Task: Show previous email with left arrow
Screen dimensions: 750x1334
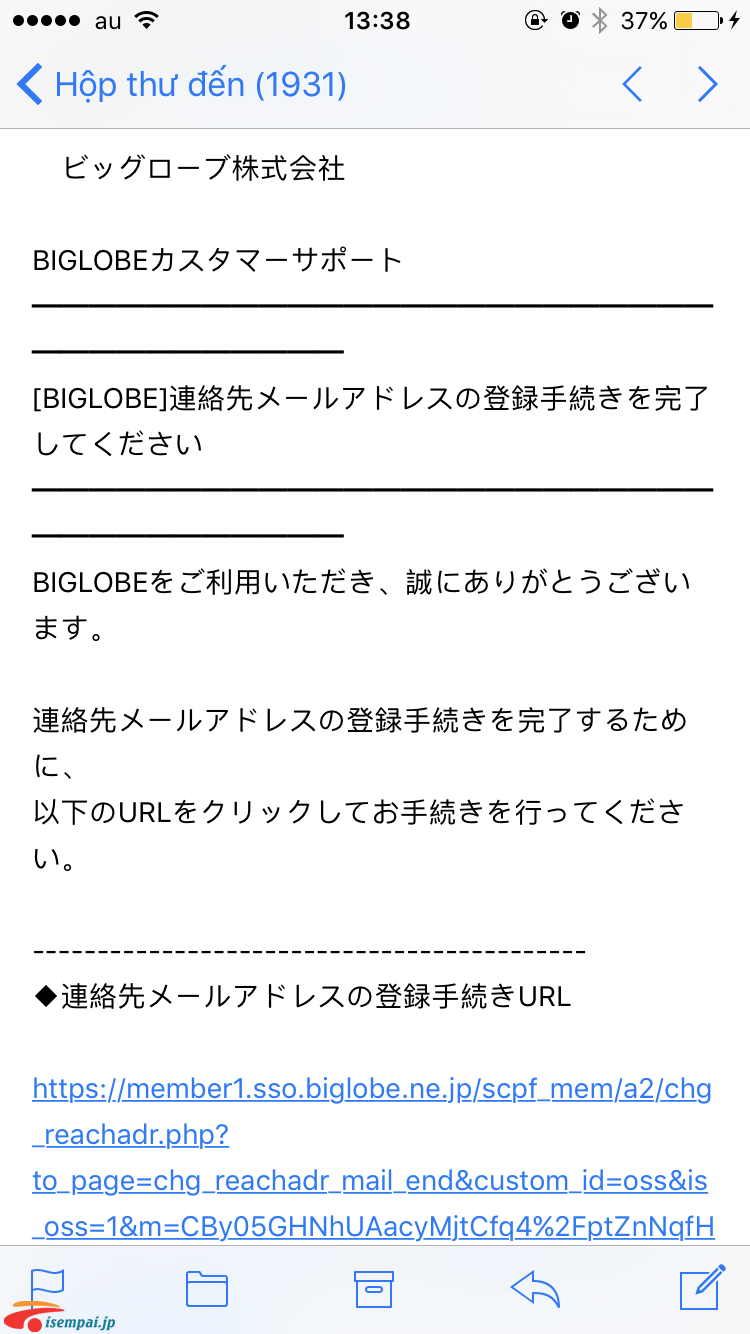Action: pyautogui.click(x=632, y=85)
